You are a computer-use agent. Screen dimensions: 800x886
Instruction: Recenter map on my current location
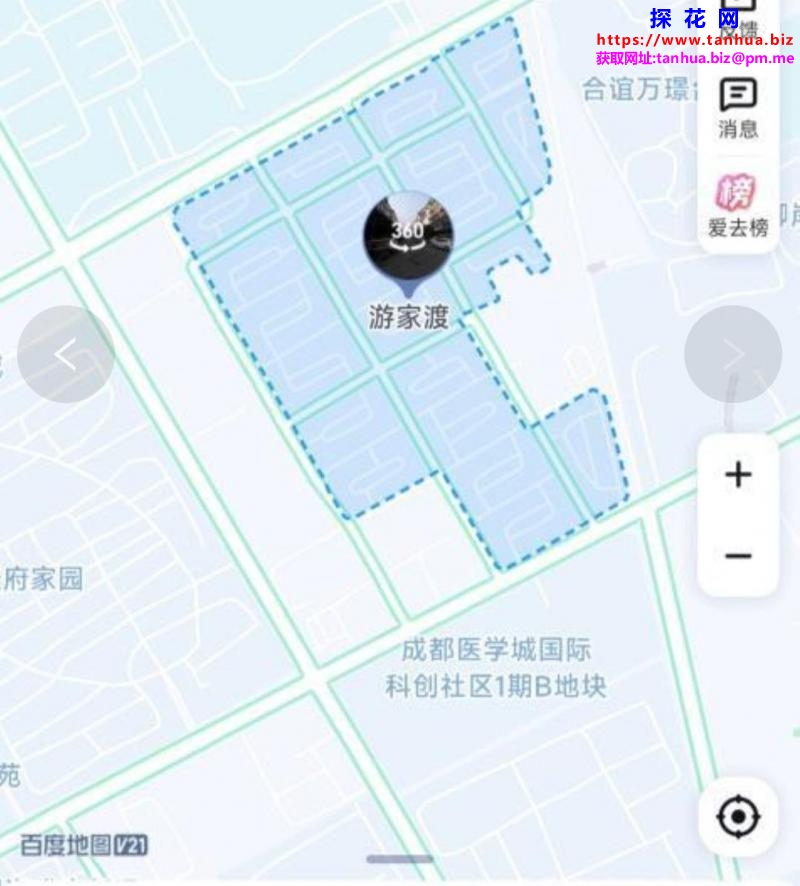(739, 817)
